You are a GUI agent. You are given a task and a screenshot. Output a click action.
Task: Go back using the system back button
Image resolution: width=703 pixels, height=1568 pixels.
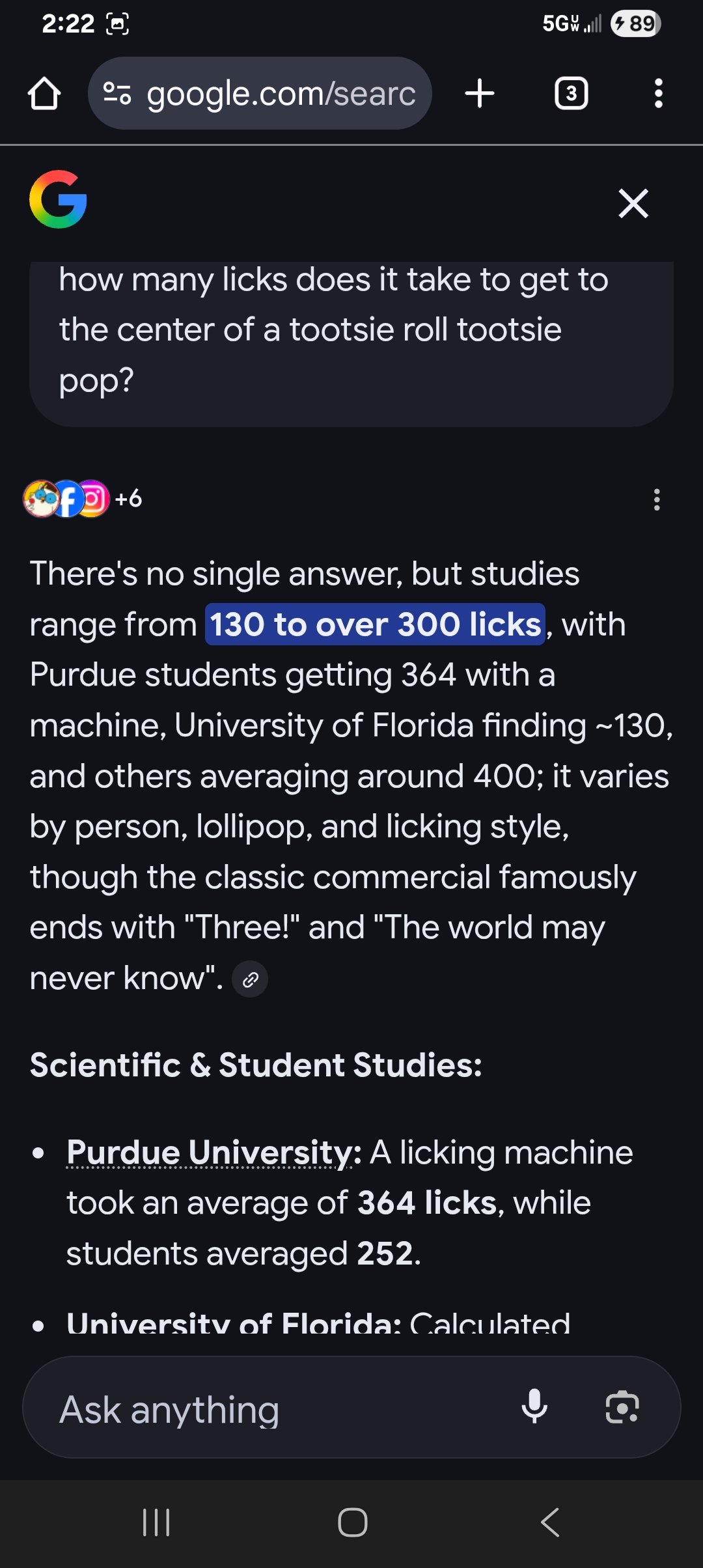pyautogui.click(x=549, y=1522)
